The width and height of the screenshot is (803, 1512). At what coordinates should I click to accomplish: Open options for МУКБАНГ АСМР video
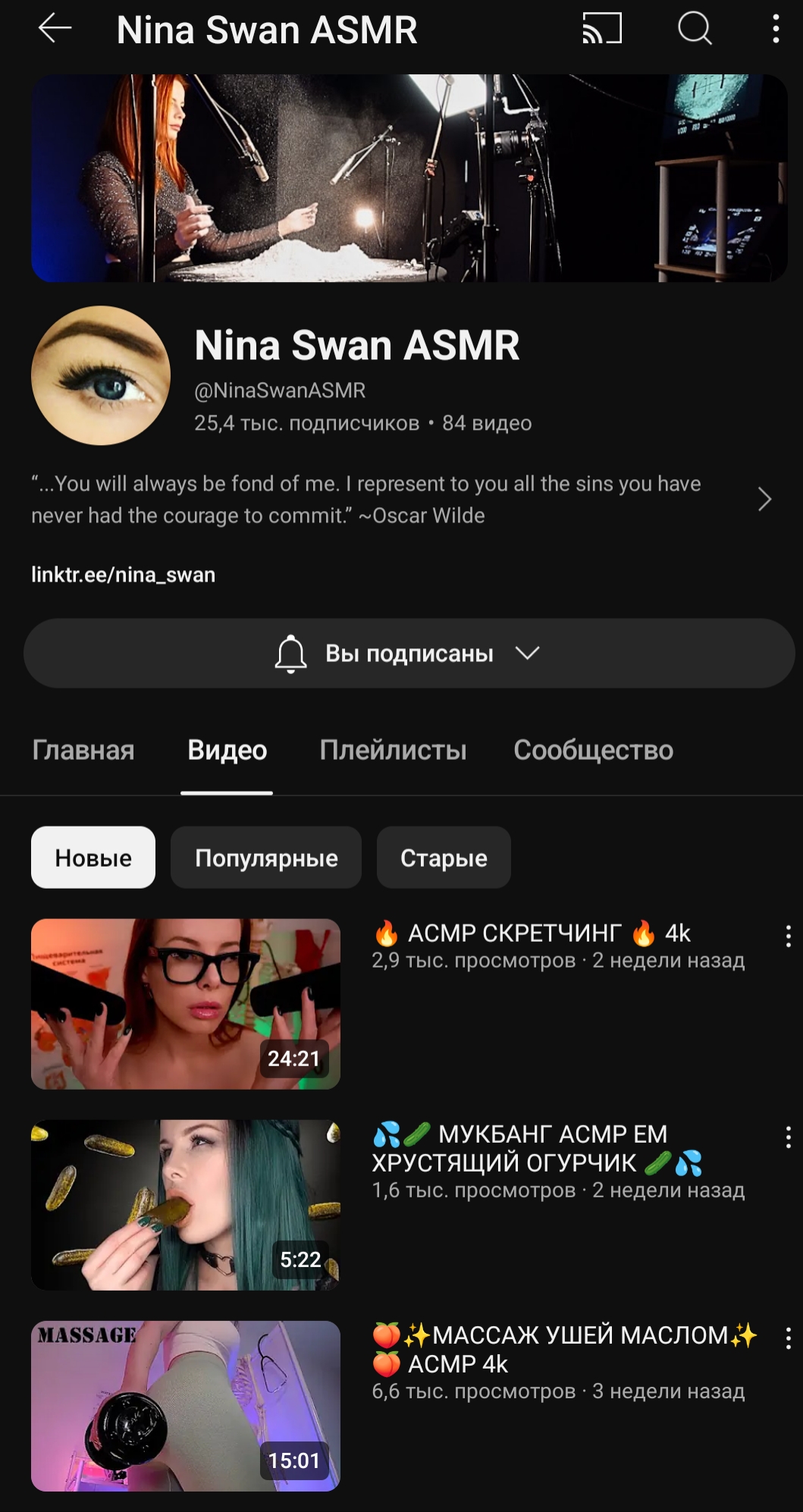click(788, 1137)
